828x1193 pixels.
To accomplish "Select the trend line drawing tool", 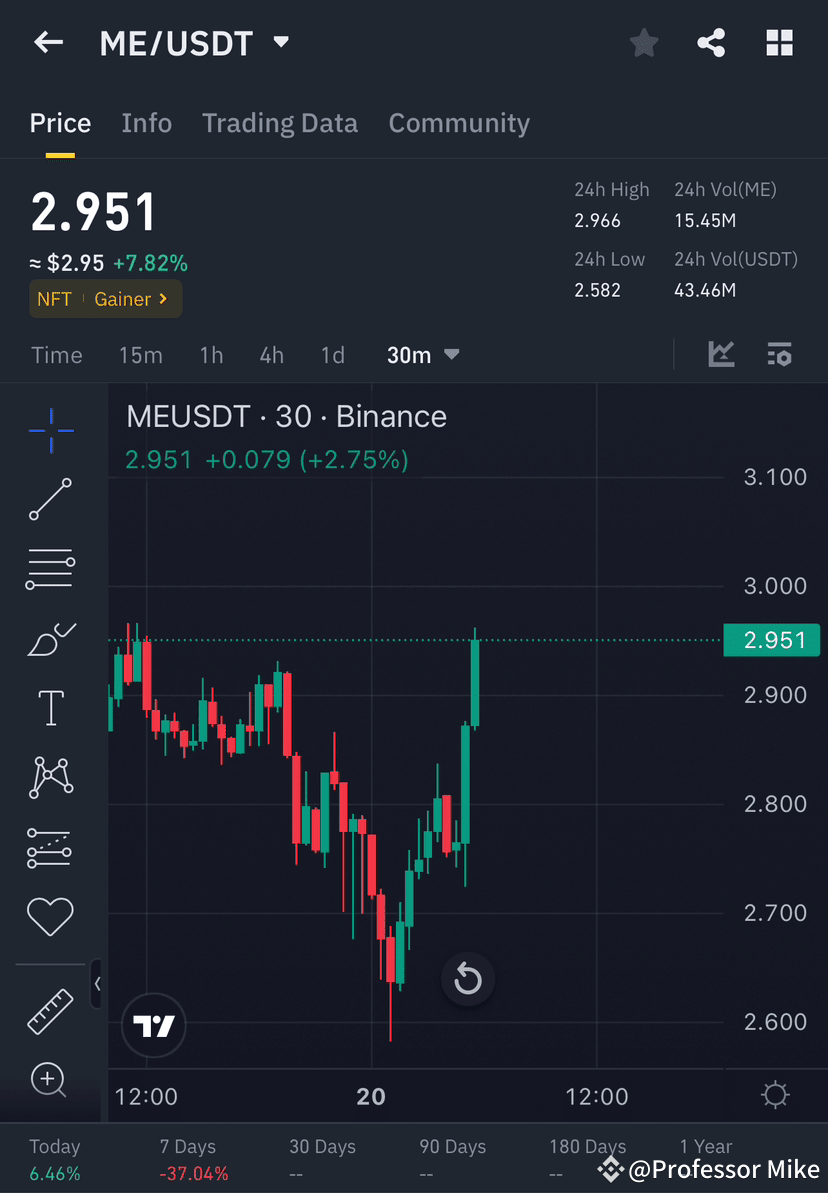I will pos(50,499).
